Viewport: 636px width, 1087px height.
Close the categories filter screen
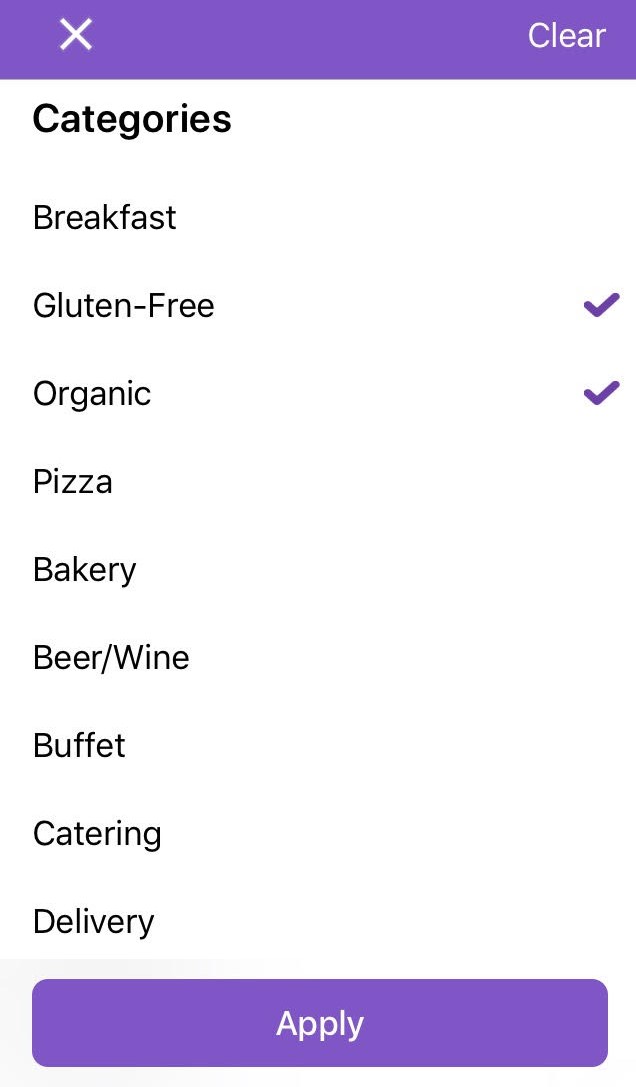coord(76,36)
